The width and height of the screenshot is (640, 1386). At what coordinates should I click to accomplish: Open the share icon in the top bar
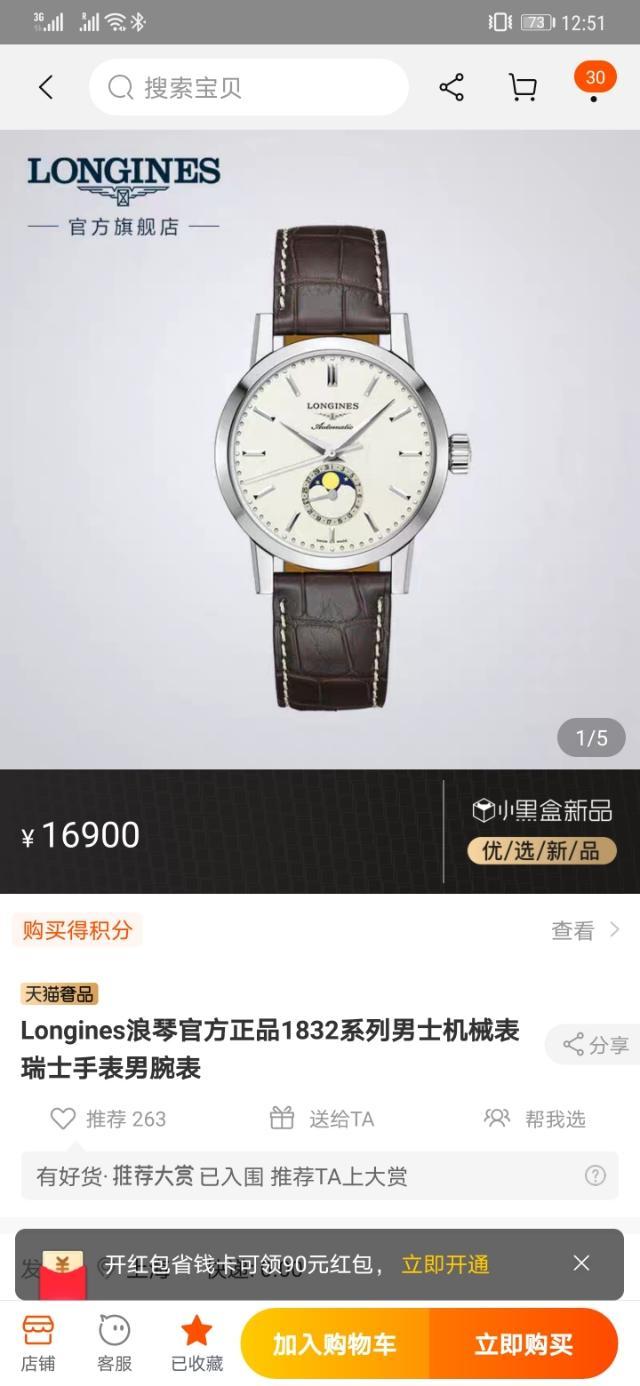pyautogui.click(x=452, y=88)
